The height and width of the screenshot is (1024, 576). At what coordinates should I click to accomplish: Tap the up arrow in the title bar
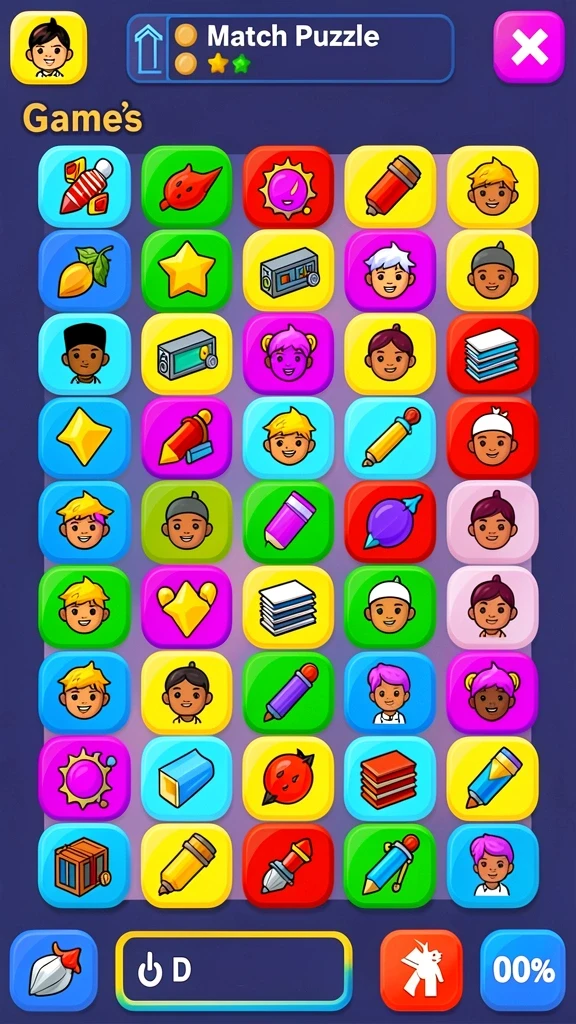(x=148, y=49)
